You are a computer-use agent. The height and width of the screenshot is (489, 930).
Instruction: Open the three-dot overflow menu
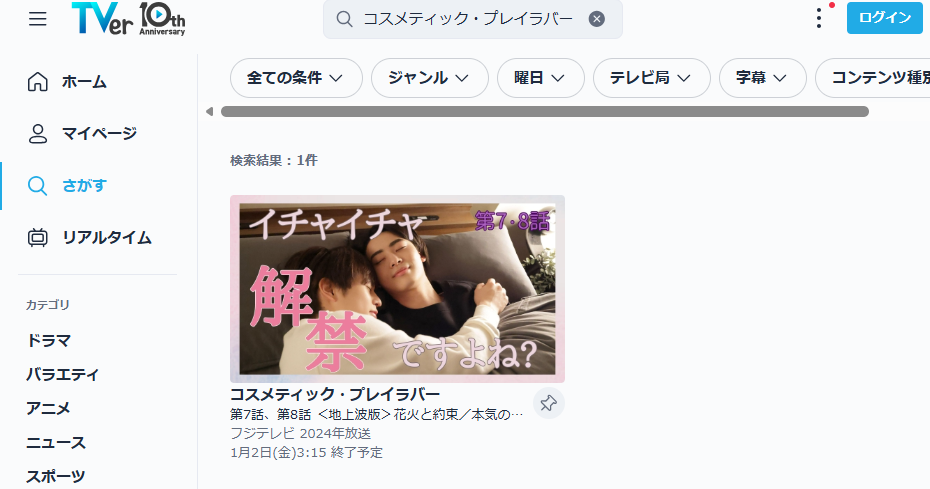(x=819, y=19)
